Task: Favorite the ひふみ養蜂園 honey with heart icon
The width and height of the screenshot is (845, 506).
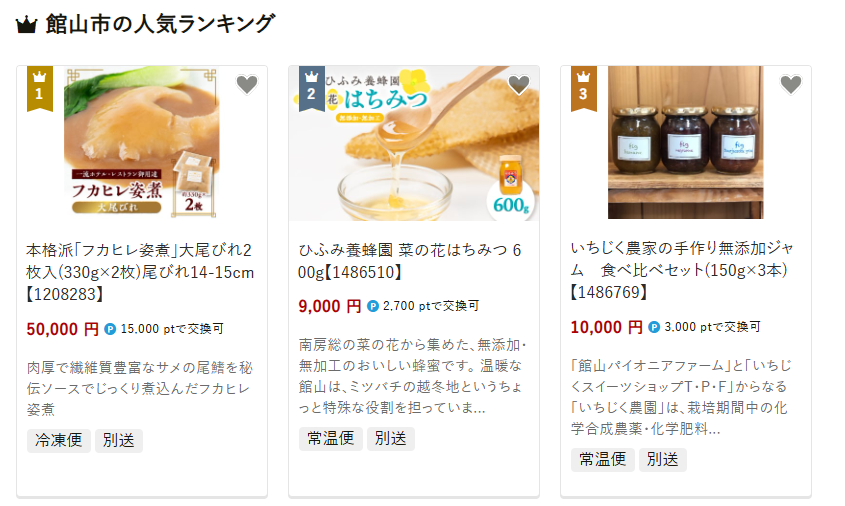Action: [519, 85]
